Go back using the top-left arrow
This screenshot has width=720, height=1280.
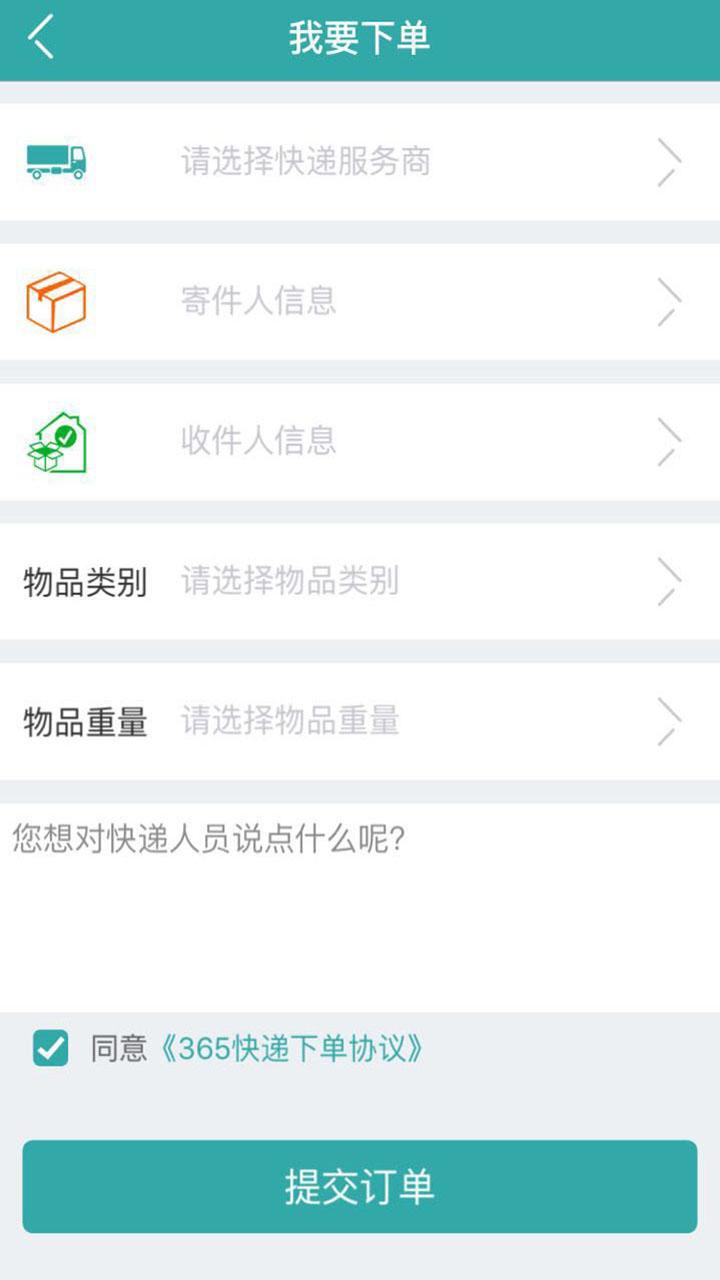41,38
